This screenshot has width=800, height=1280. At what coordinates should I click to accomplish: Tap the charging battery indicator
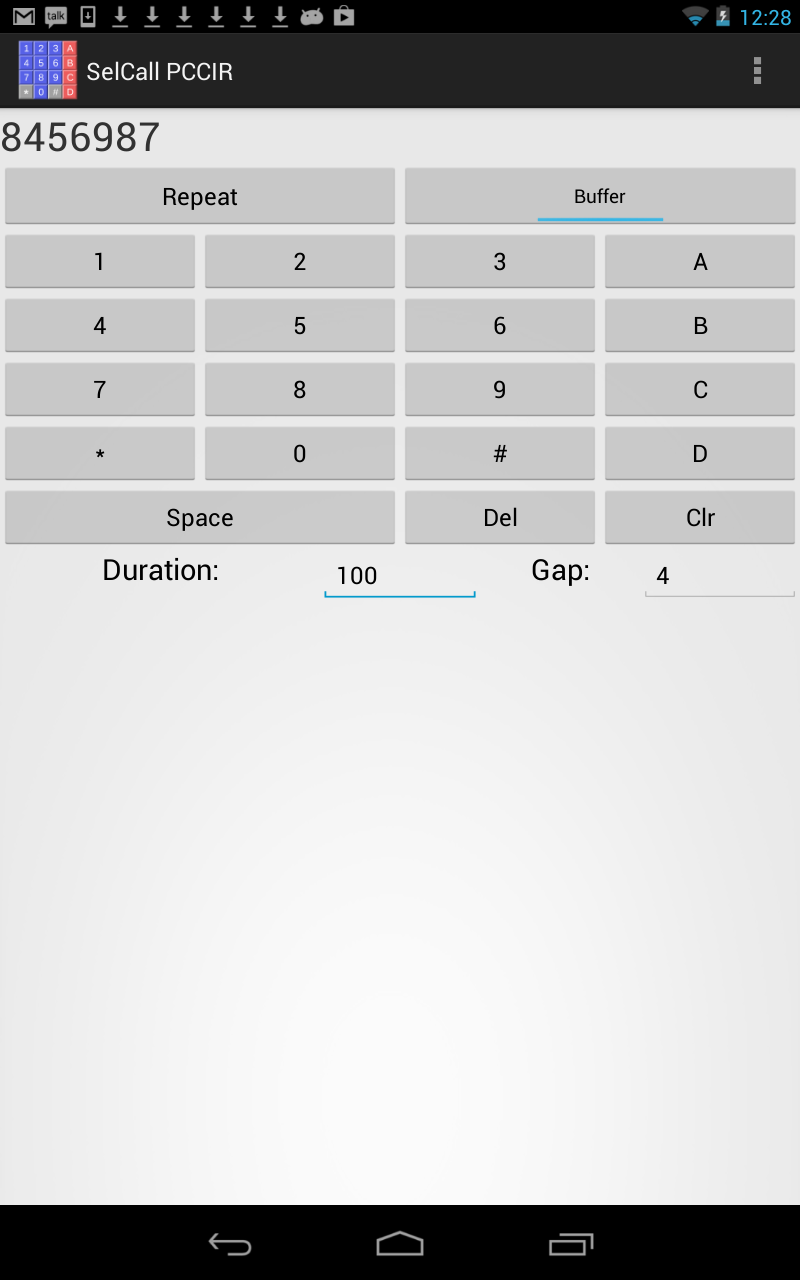722,16
